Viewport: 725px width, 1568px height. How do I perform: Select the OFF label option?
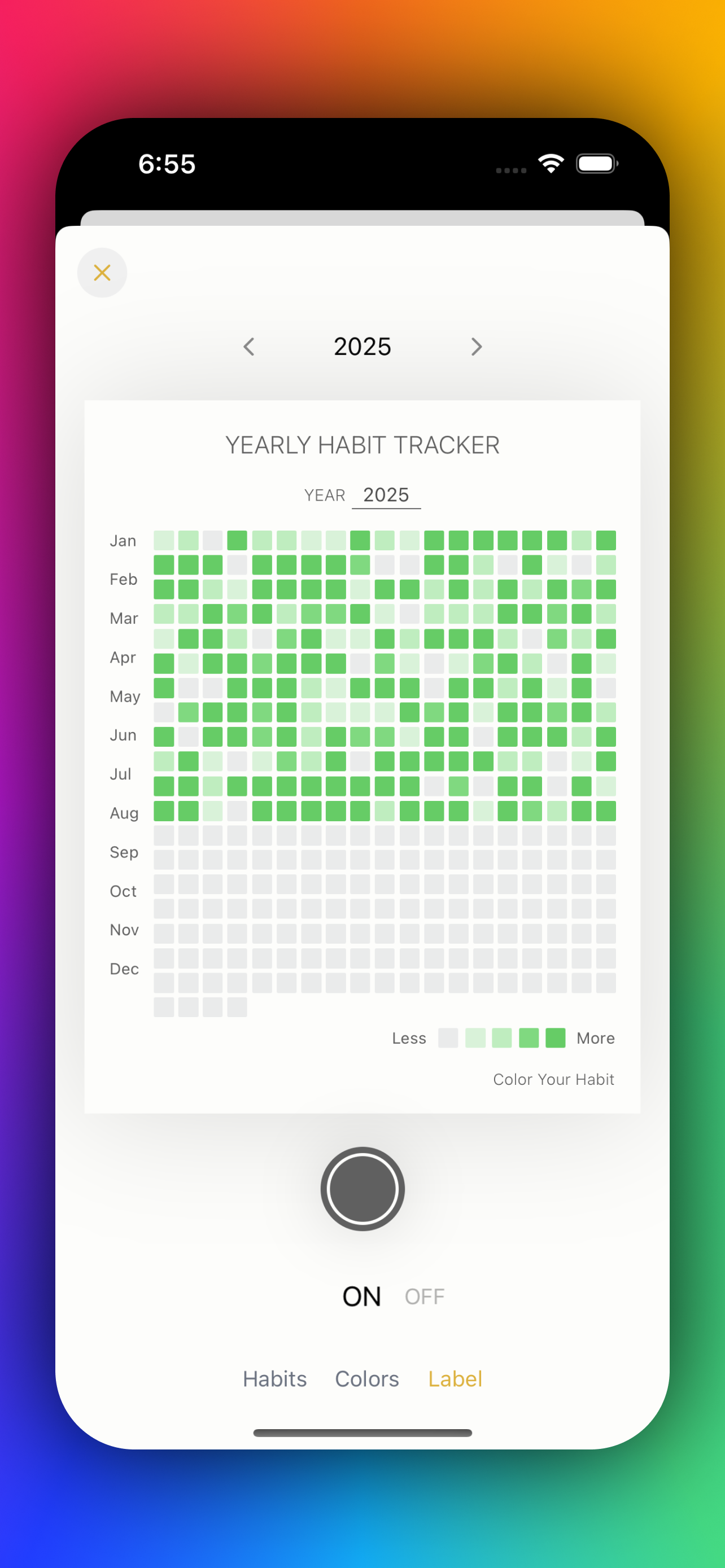coord(424,1297)
